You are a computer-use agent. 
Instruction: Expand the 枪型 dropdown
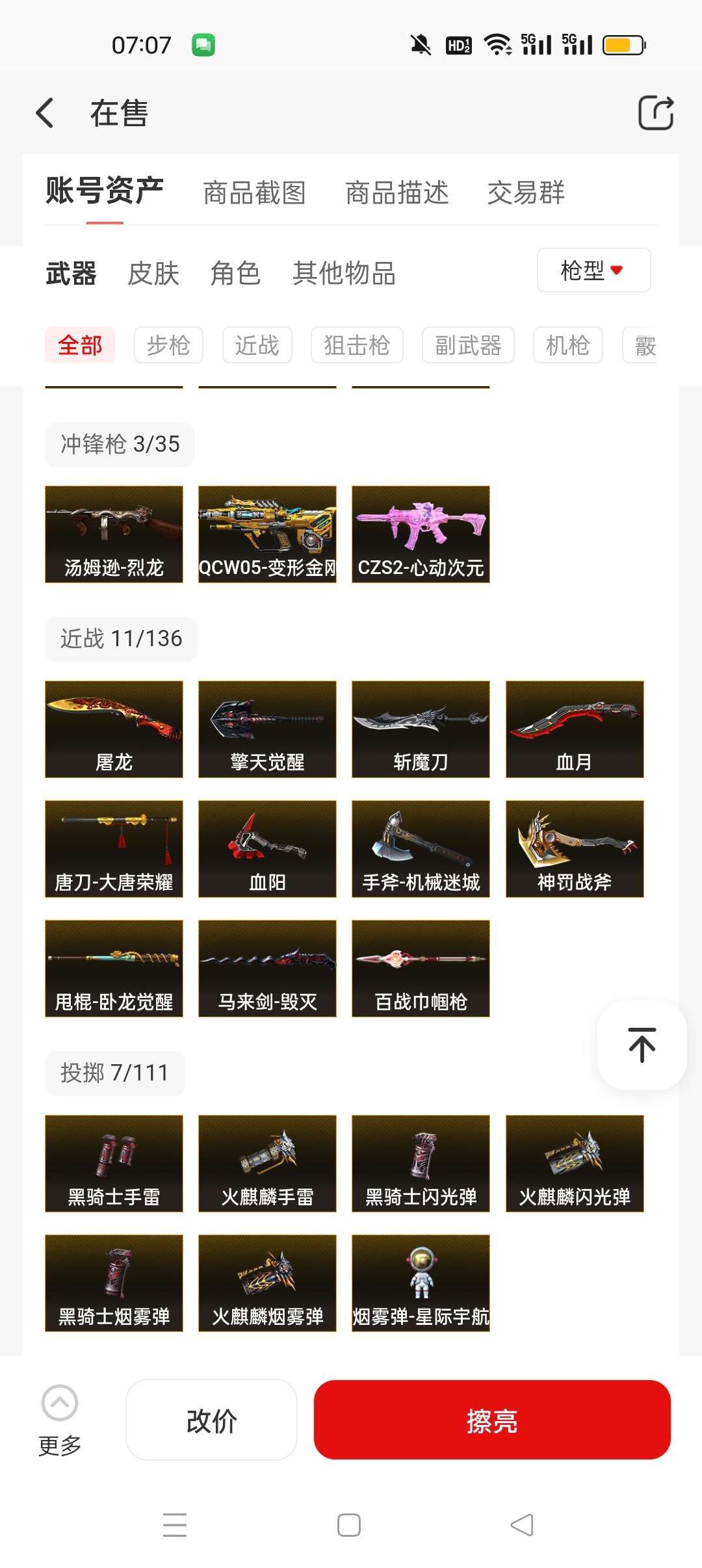(x=593, y=270)
